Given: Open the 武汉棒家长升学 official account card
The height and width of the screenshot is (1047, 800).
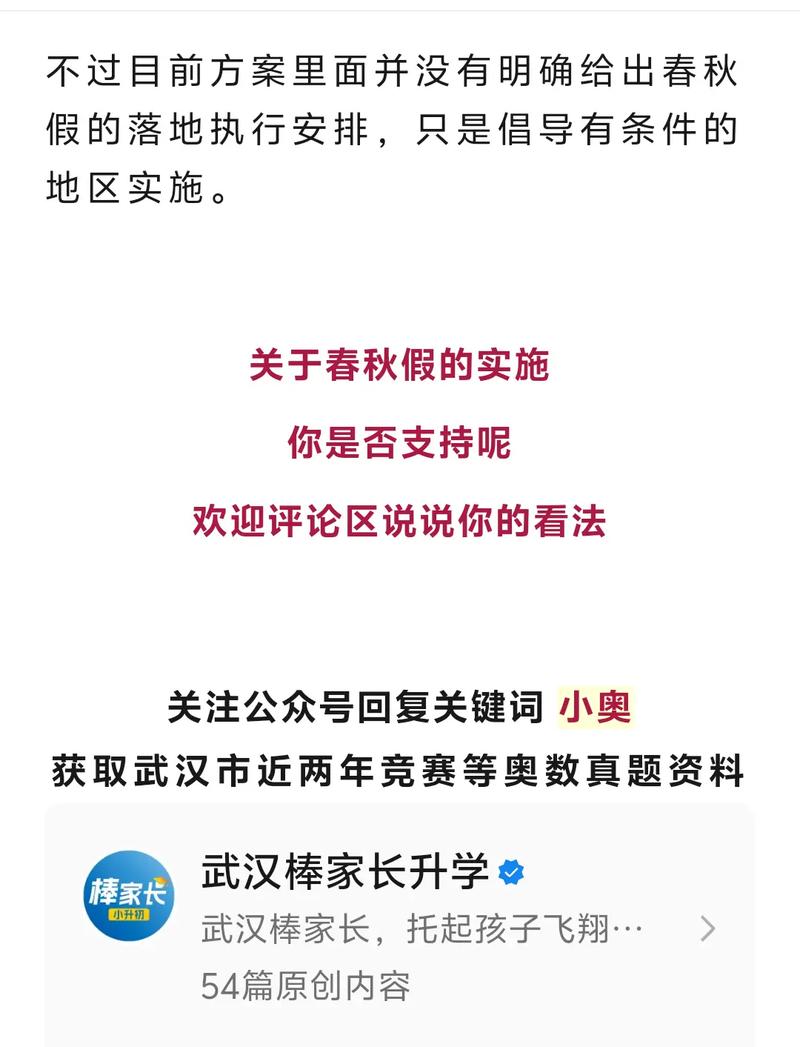Looking at the screenshot, I should pos(400,925).
